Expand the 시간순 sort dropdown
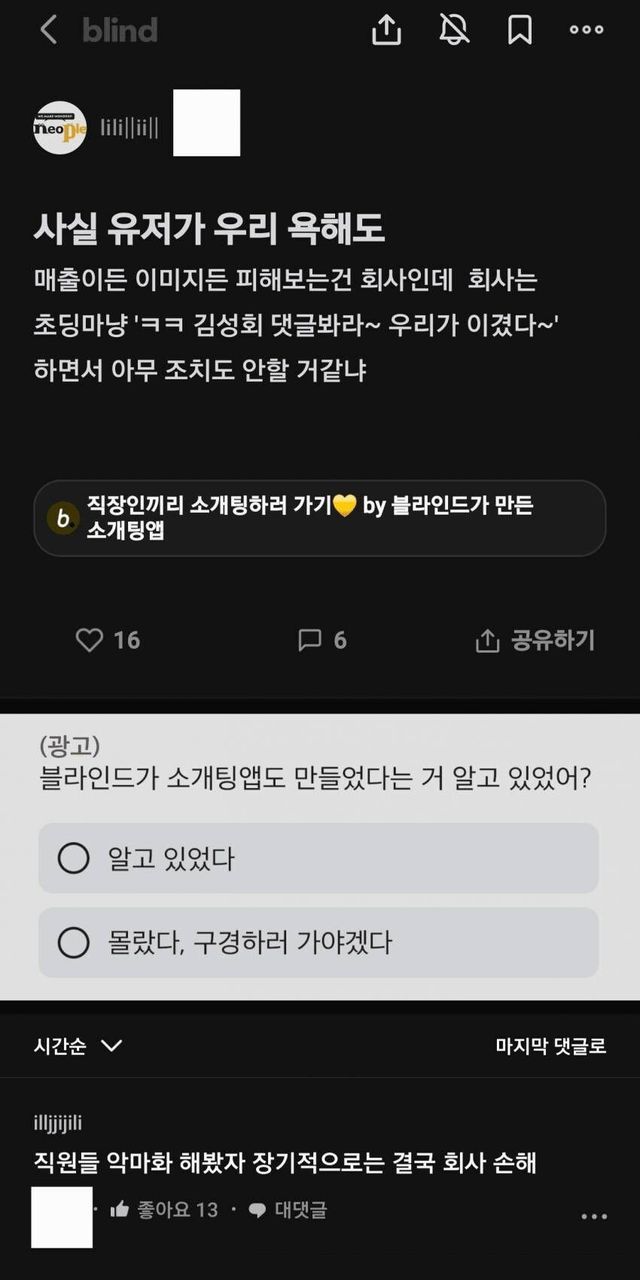 [x=78, y=1046]
